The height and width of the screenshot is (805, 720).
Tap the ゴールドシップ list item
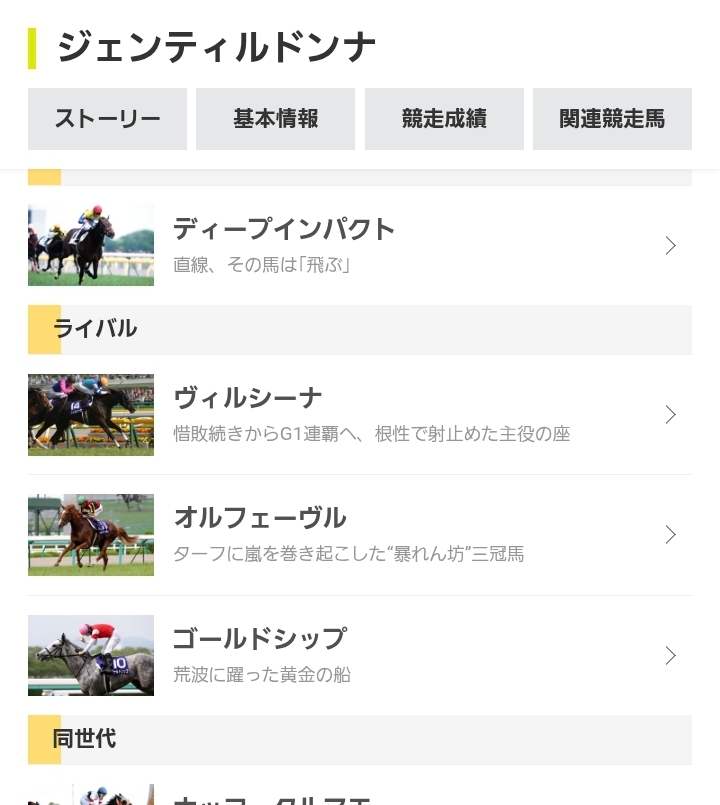pyautogui.click(x=359, y=655)
